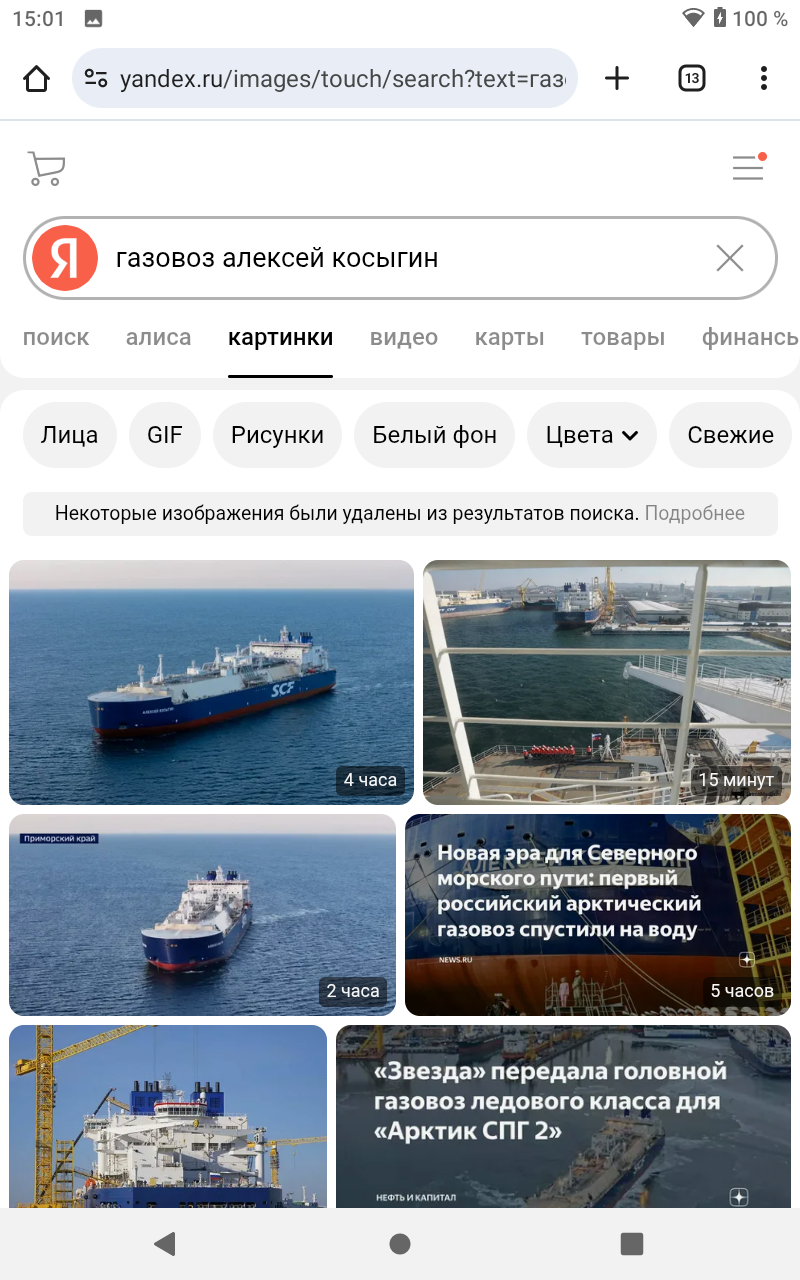This screenshot has height=1280, width=800.
Task: Expand the Цвета color dropdown
Action: point(592,435)
